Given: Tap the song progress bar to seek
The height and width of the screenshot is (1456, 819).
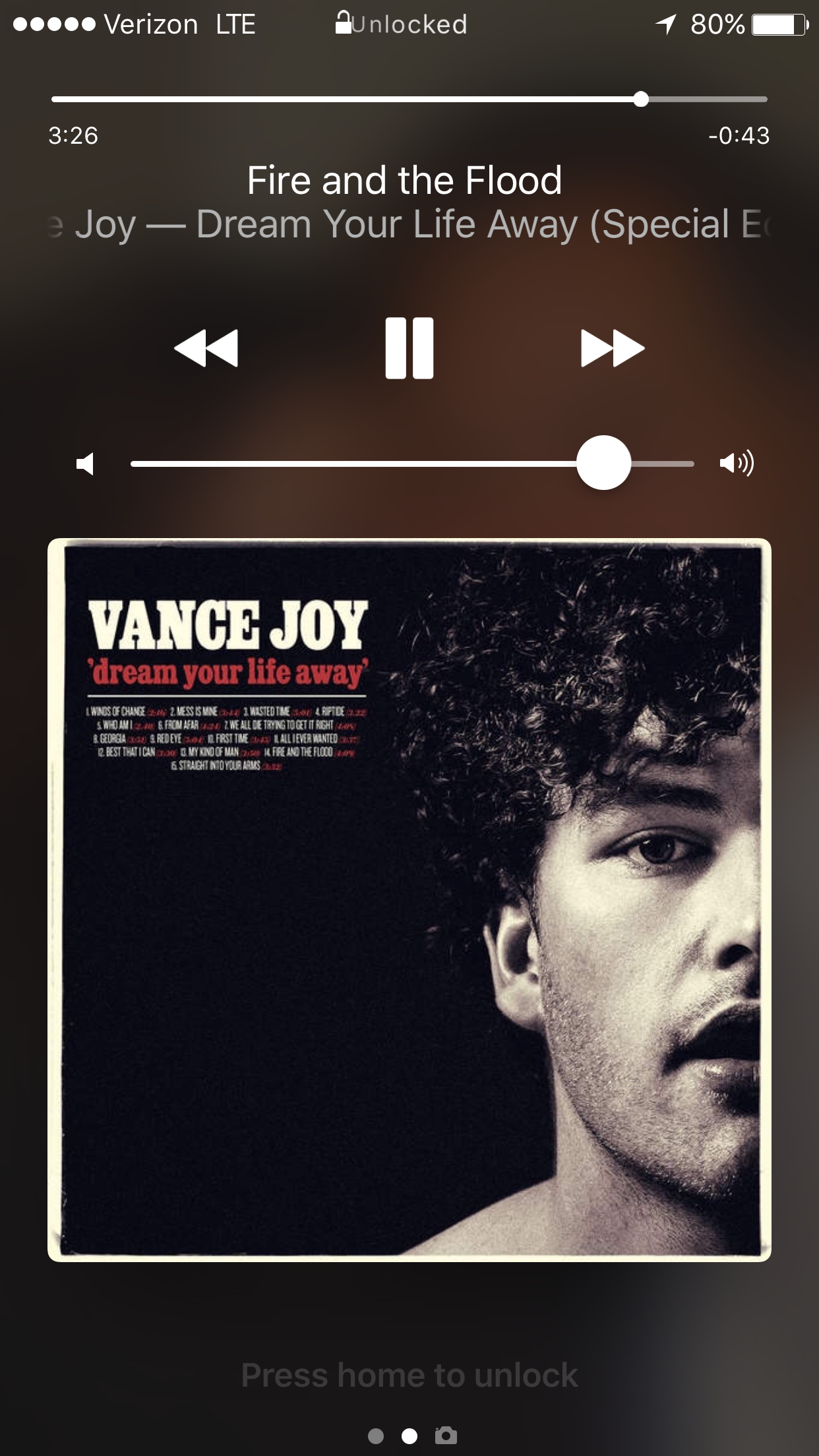Looking at the screenshot, I should click(x=409, y=100).
